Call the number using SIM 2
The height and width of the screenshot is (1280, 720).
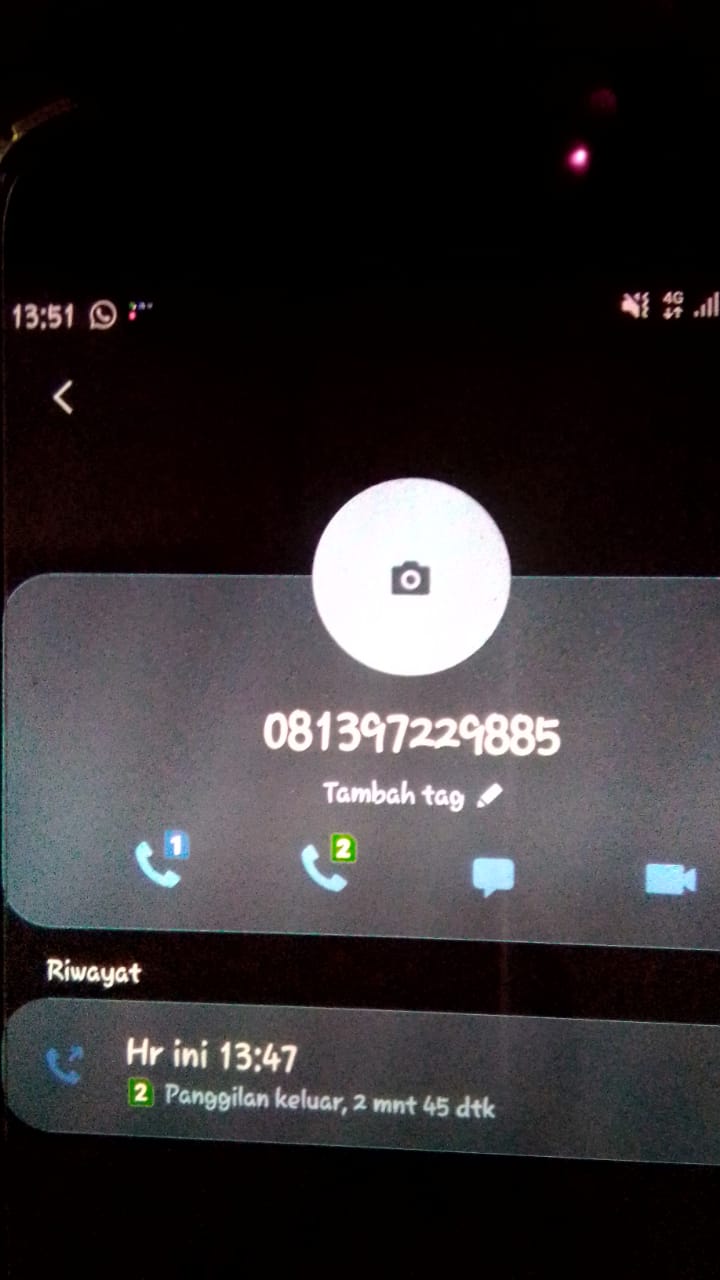(x=327, y=865)
